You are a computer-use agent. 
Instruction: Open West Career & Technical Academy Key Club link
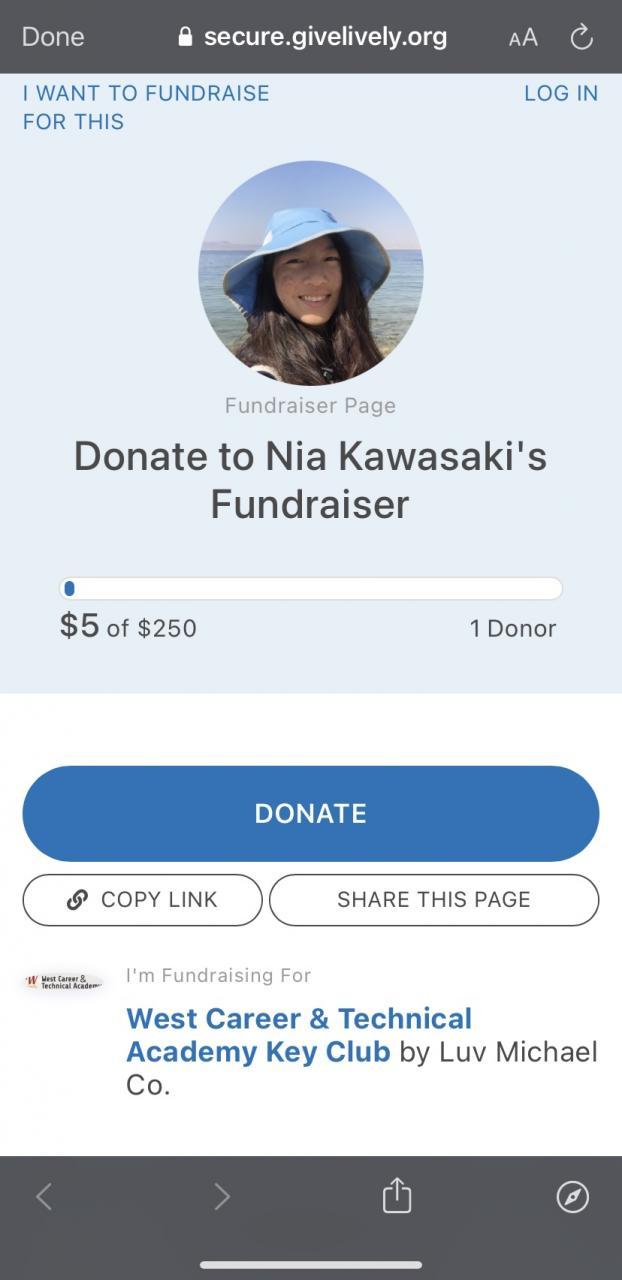pyautogui.click(x=298, y=1034)
